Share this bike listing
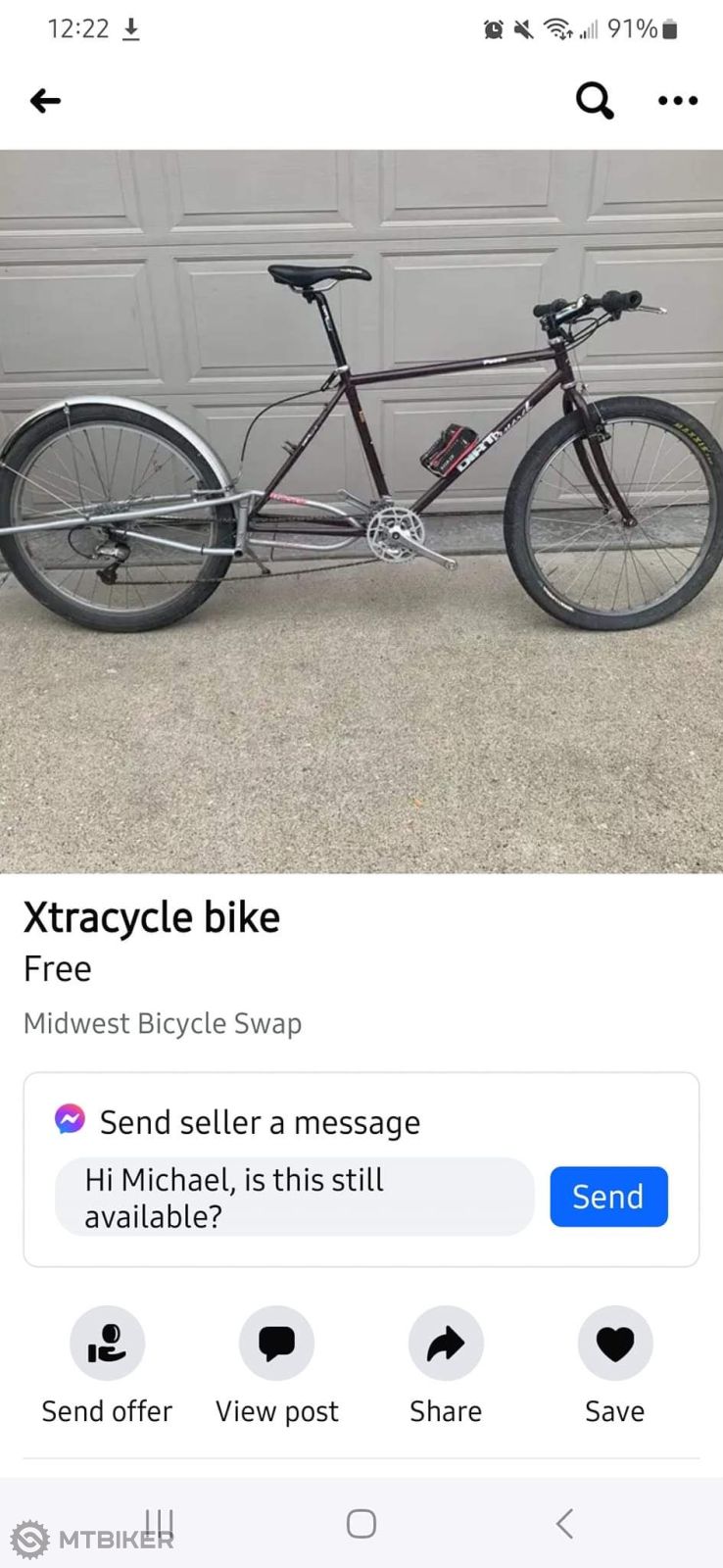723x1568 pixels. [x=446, y=1343]
